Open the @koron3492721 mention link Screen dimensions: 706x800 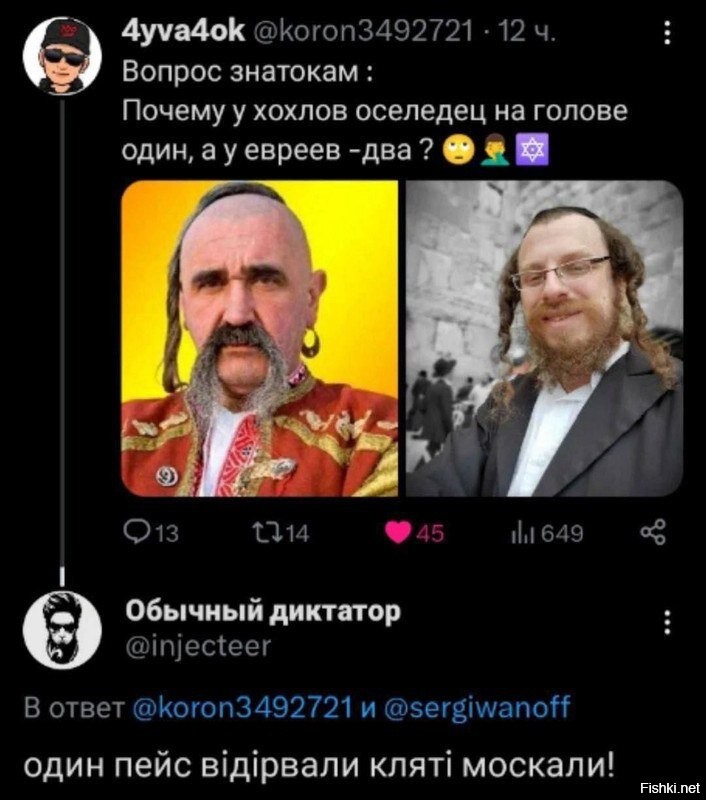pyautogui.click(x=242, y=711)
